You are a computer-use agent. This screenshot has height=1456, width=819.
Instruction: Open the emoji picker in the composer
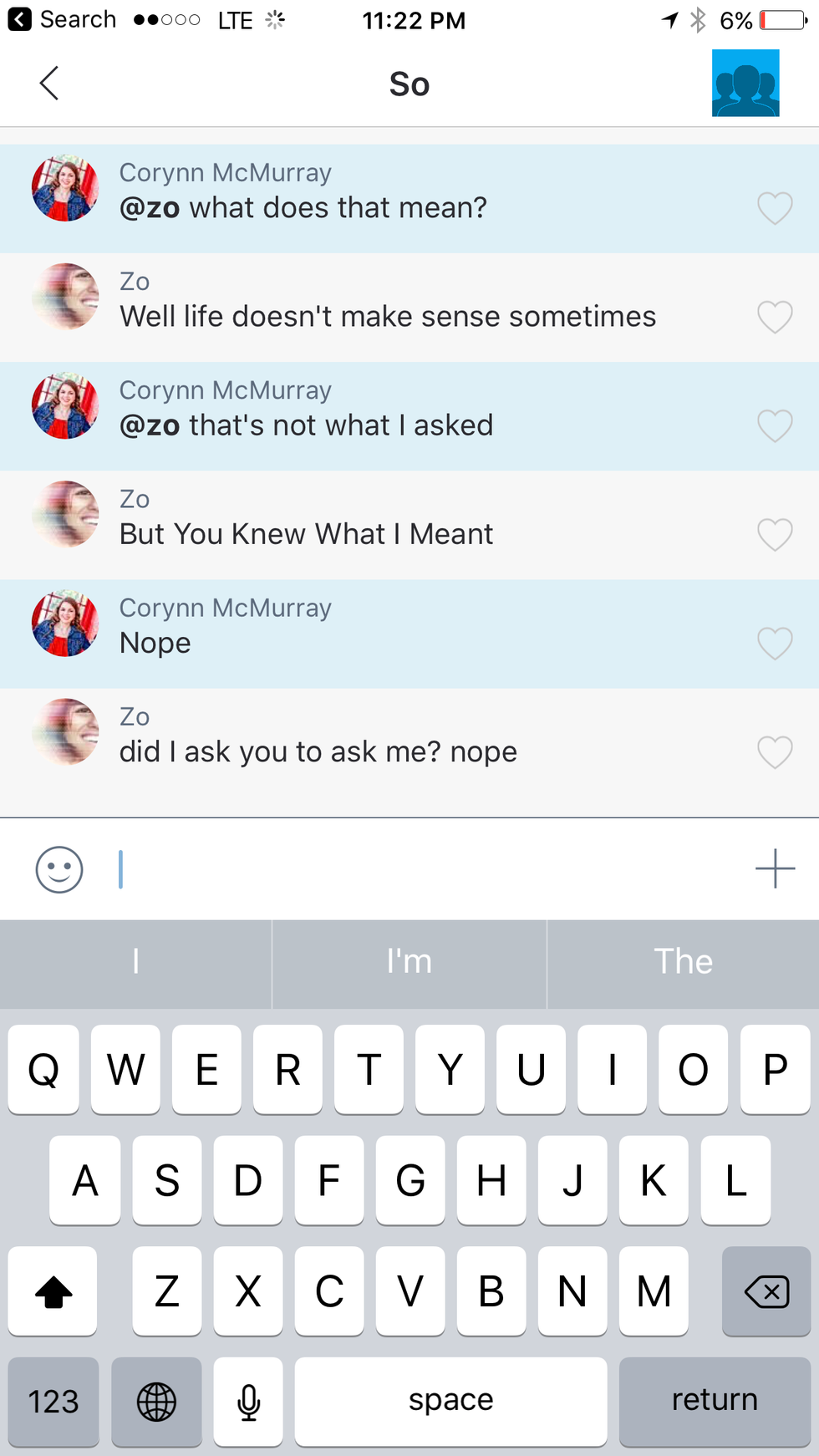pyautogui.click(x=59, y=869)
